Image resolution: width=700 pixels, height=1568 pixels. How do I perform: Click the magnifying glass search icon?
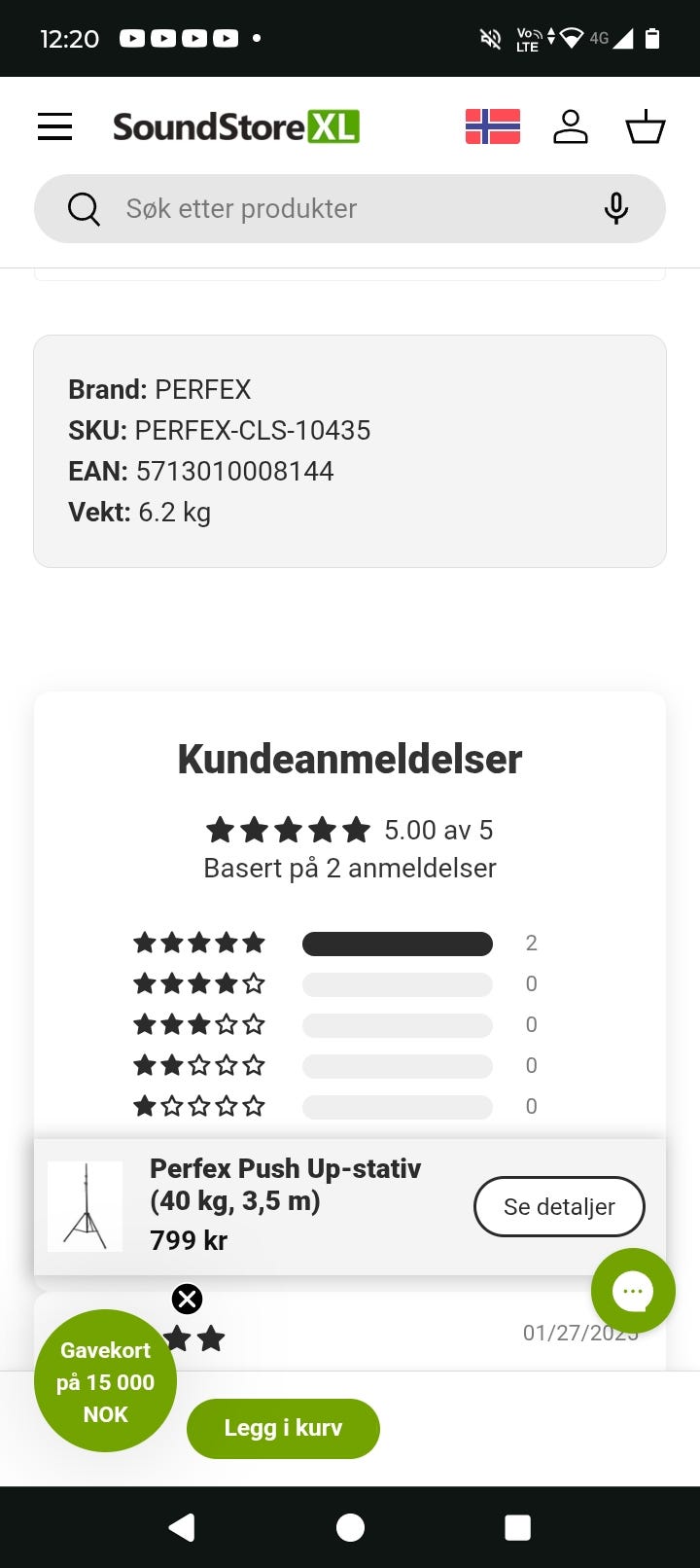point(85,208)
